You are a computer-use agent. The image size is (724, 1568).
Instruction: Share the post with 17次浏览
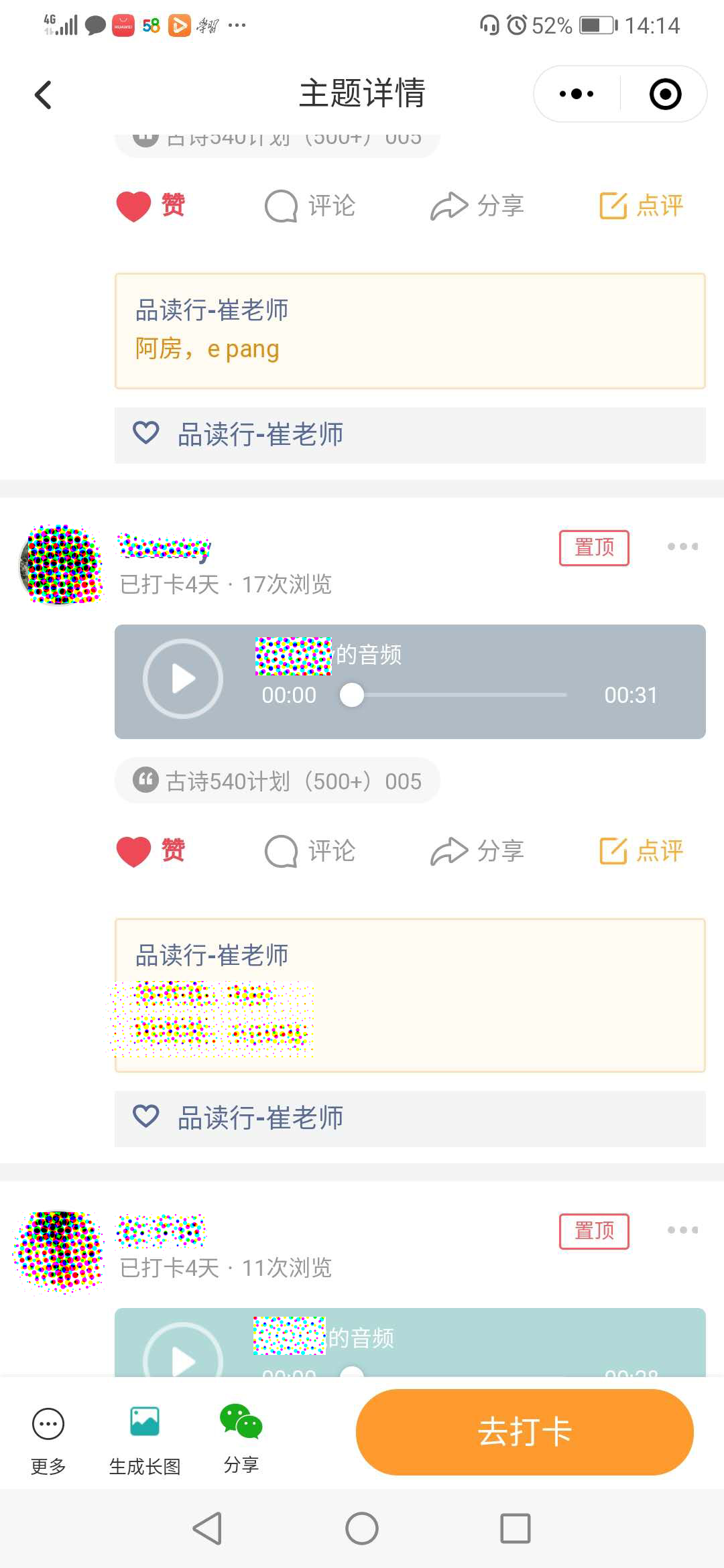pos(477,852)
